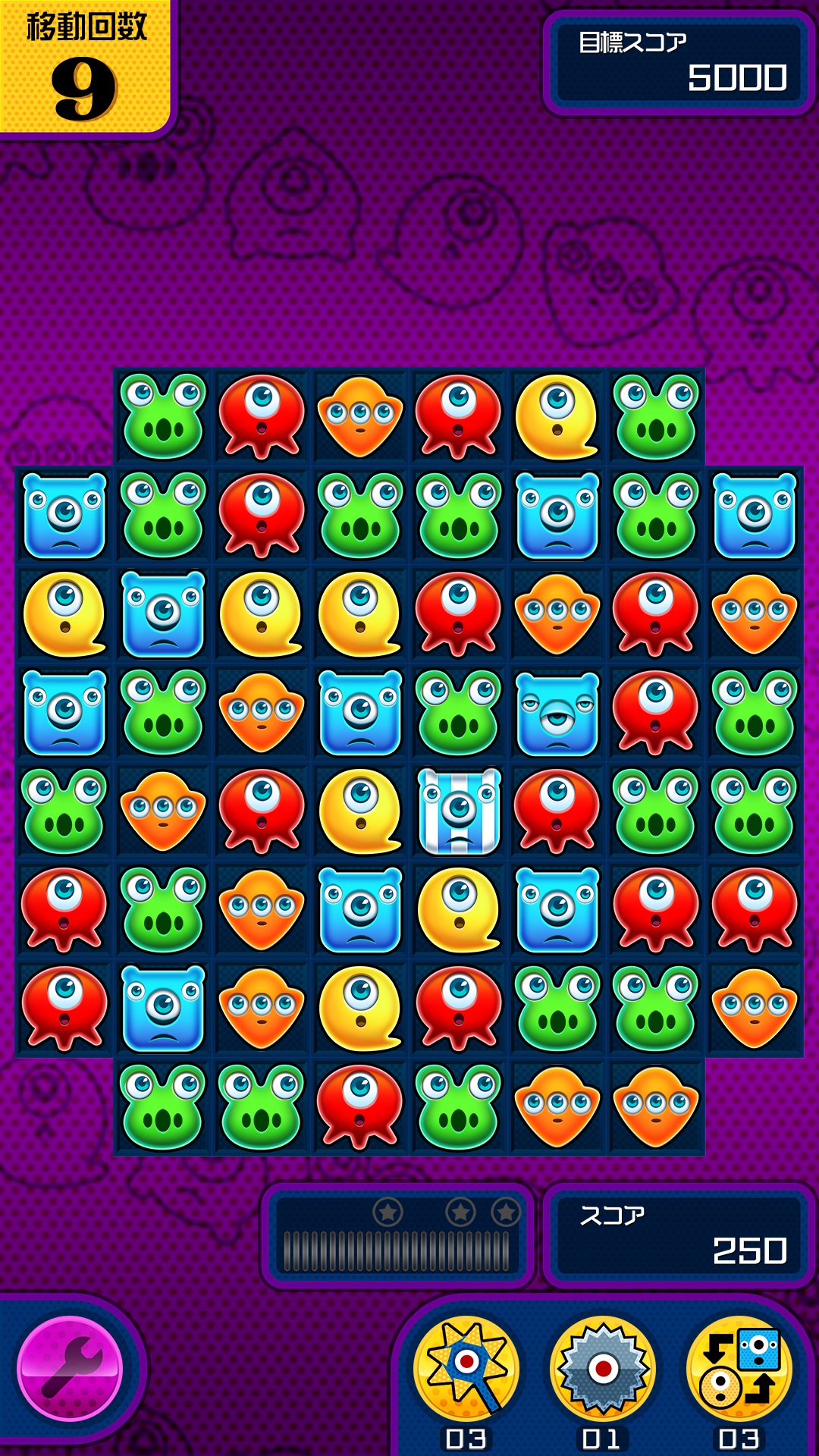Tap the sleepy half-closed-eye blue monster
This screenshot has height=1456, width=819.
coord(557,714)
